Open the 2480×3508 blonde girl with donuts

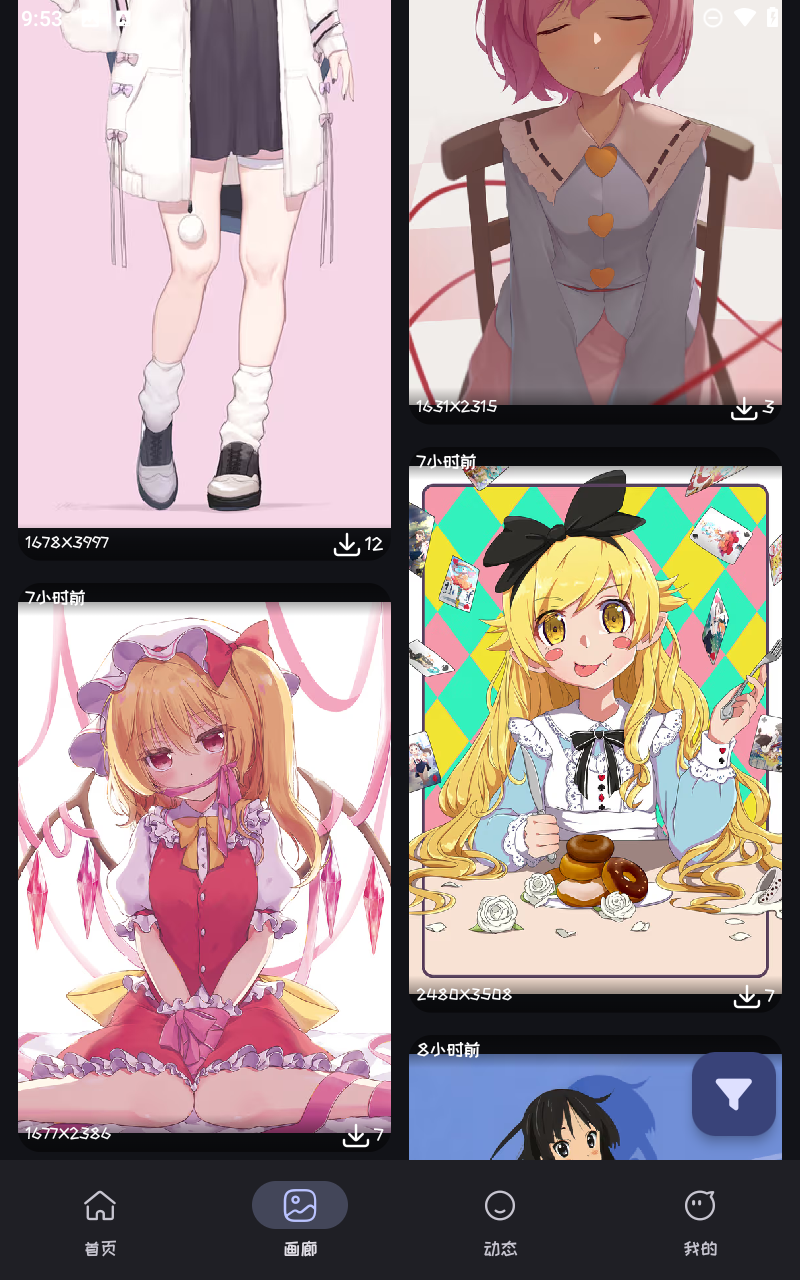coord(595,730)
